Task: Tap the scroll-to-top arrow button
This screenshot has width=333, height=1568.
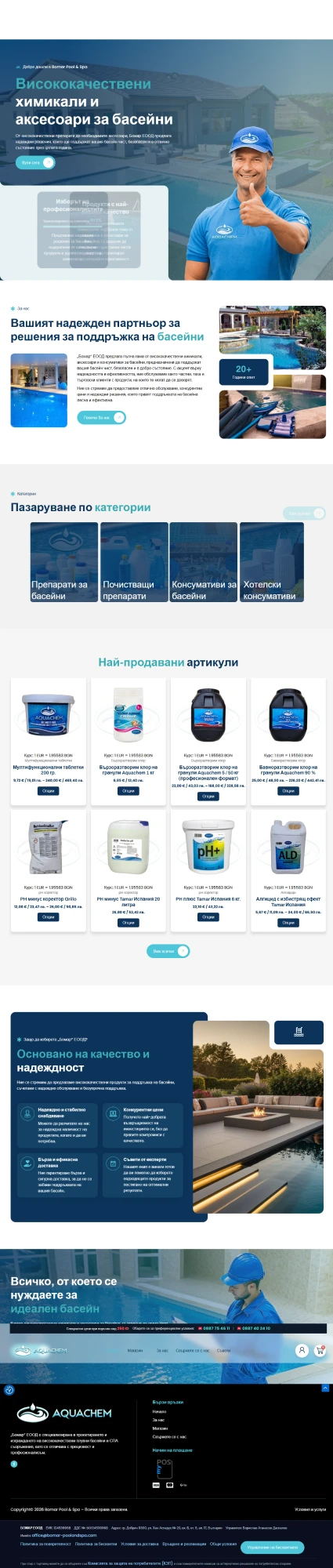Action: (x=326, y=1388)
